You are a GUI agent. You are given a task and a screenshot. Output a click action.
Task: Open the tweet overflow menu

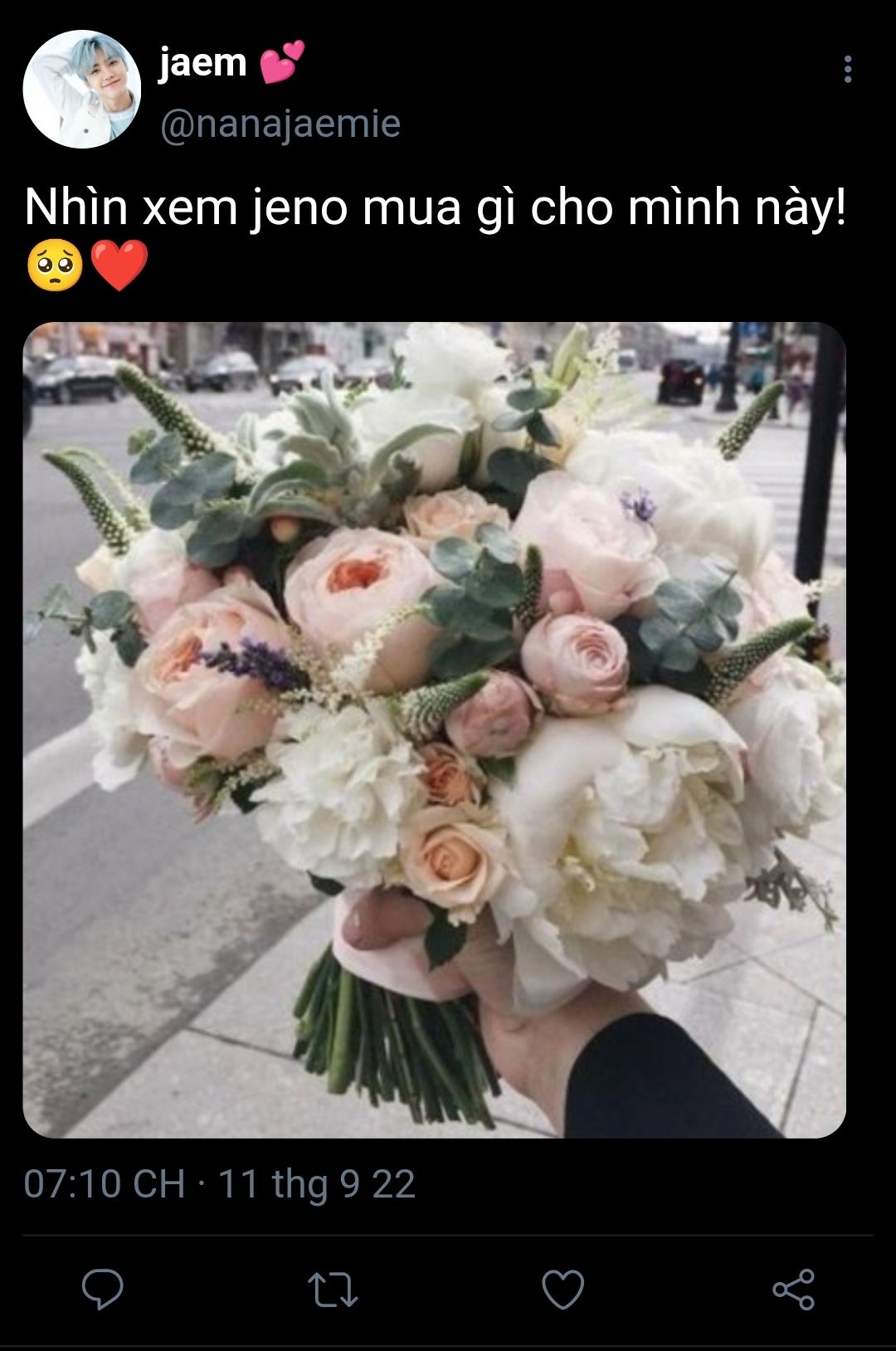(847, 70)
